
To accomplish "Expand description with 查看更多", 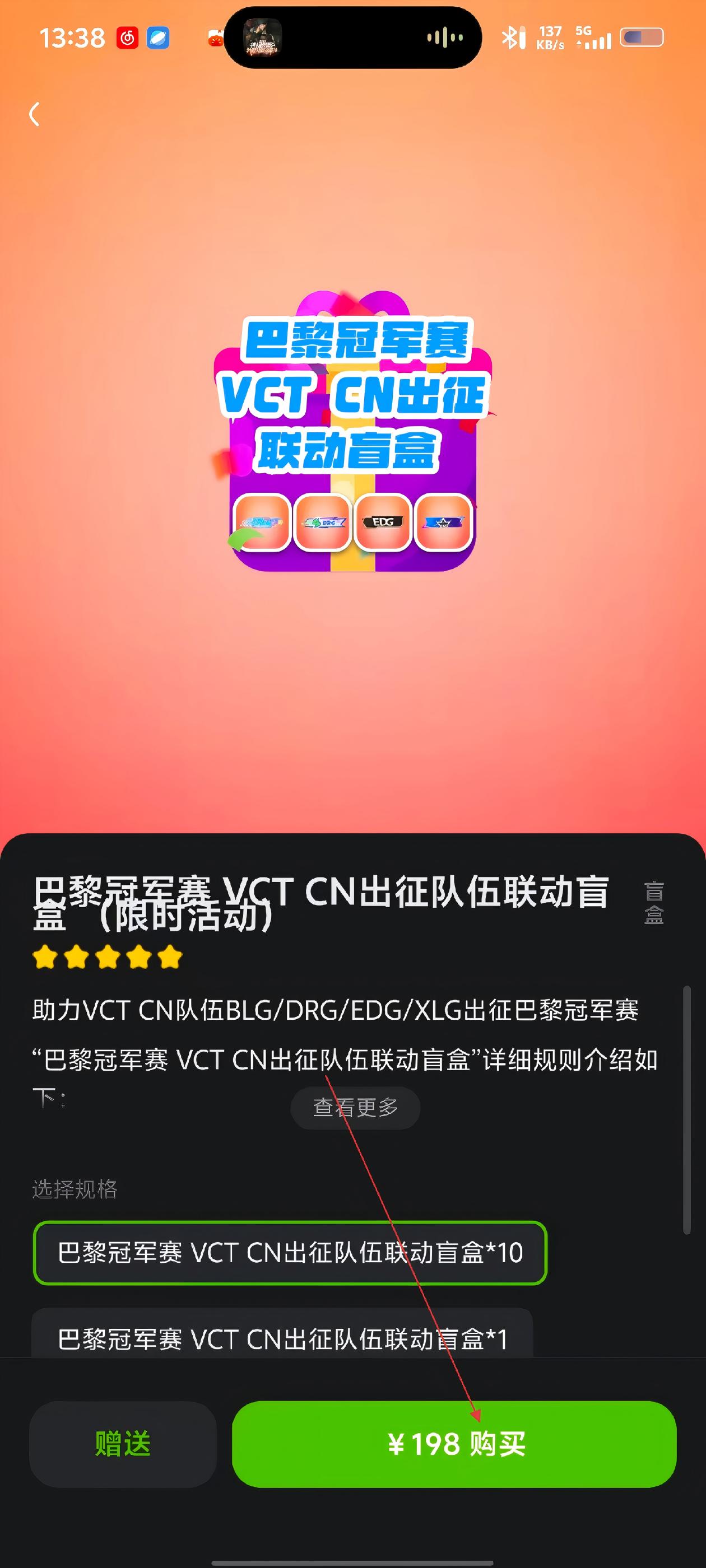I will coord(355,1107).
